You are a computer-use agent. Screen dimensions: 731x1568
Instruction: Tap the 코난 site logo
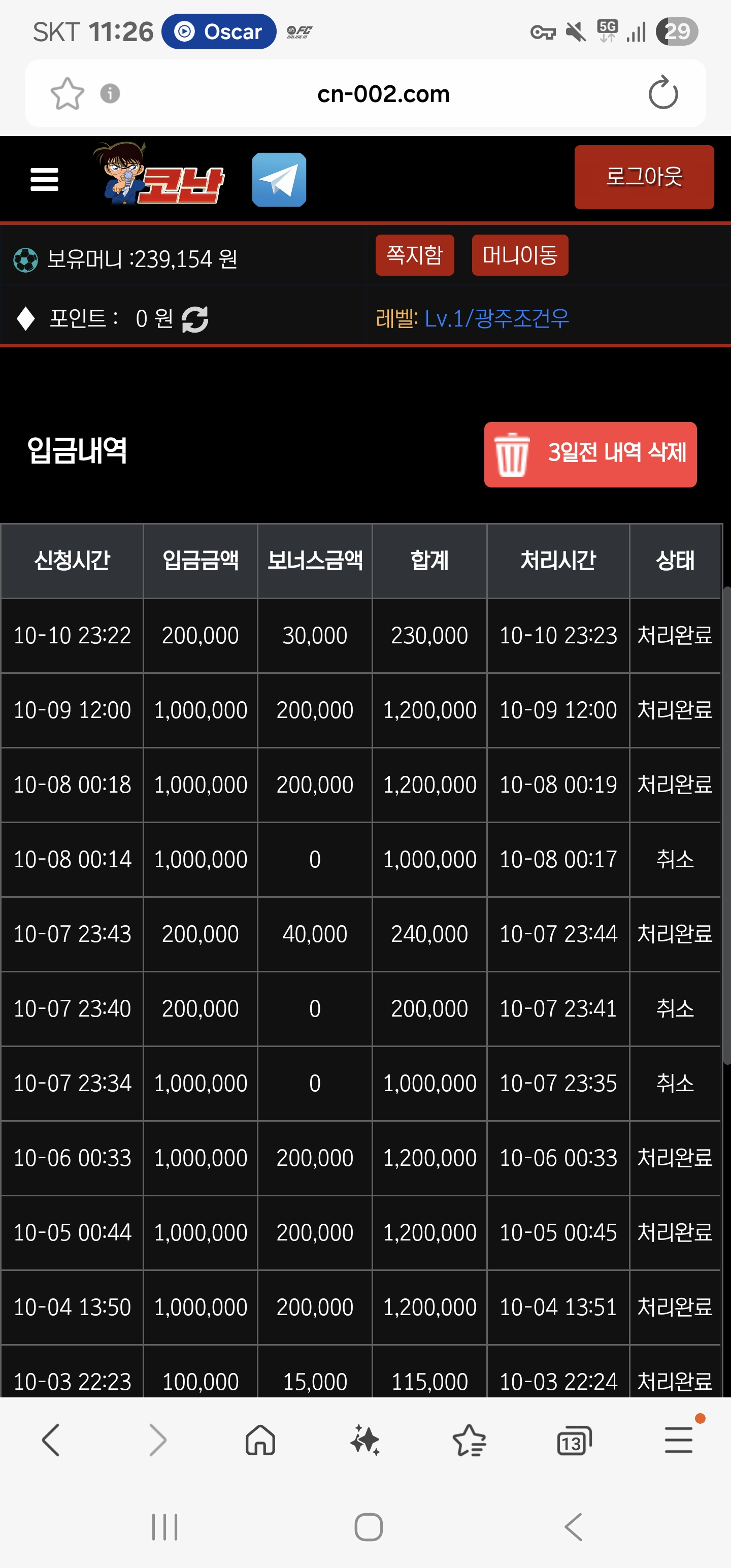click(x=159, y=175)
